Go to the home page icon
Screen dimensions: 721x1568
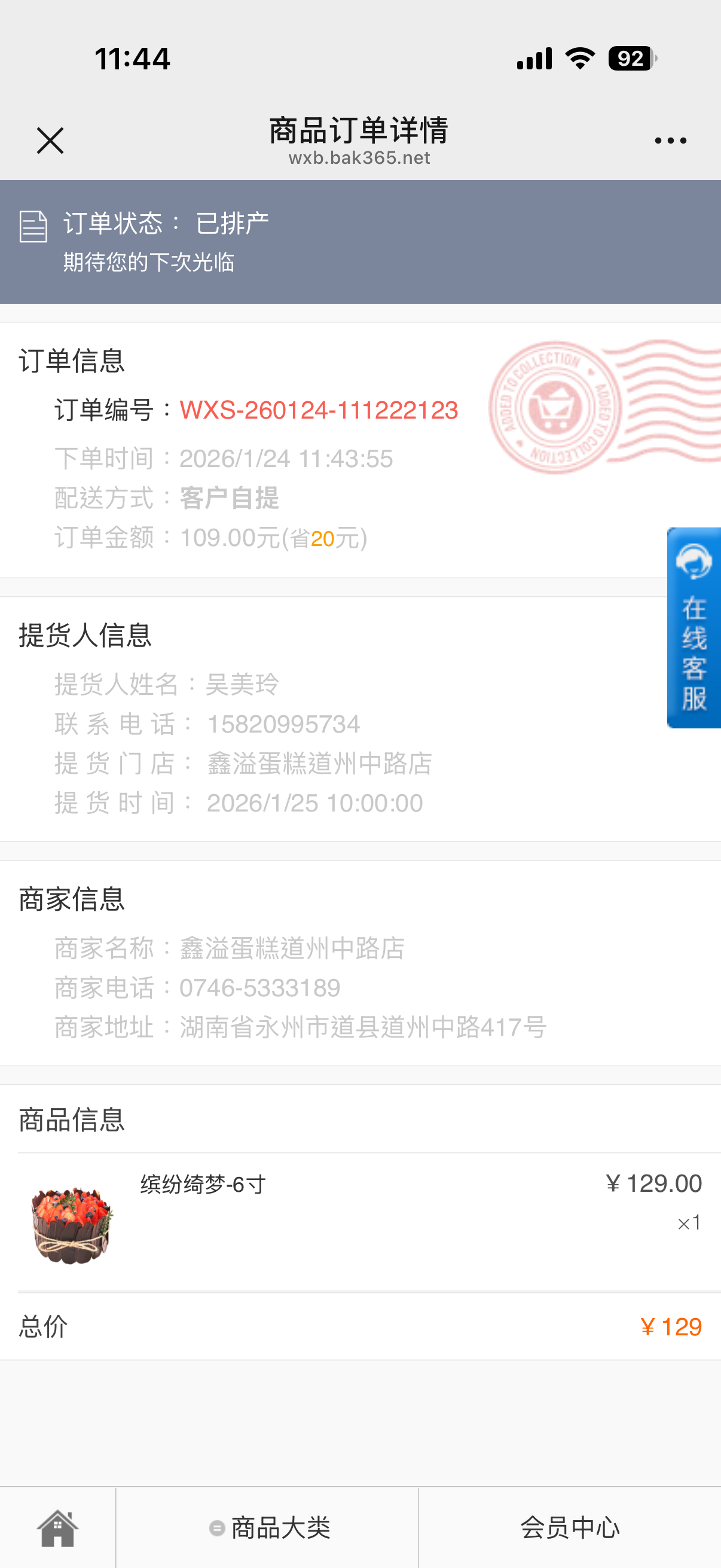(58, 1528)
